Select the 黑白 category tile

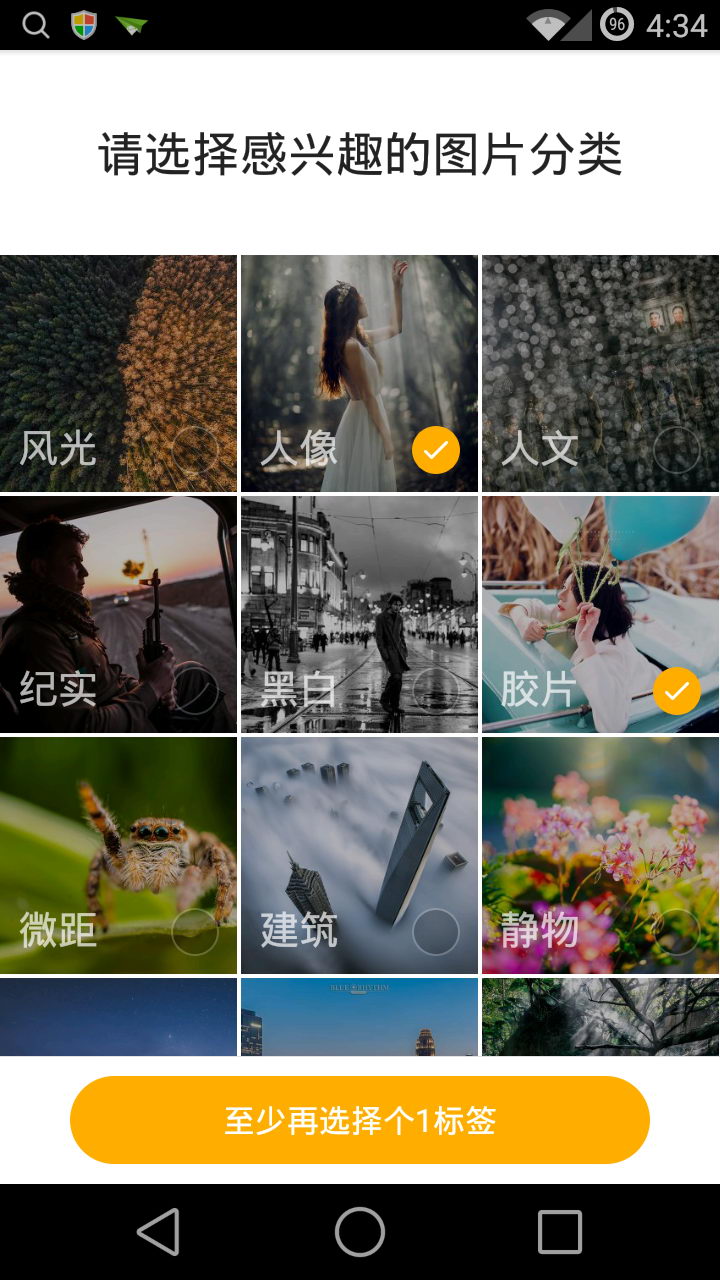pyautogui.click(x=359, y=614)
